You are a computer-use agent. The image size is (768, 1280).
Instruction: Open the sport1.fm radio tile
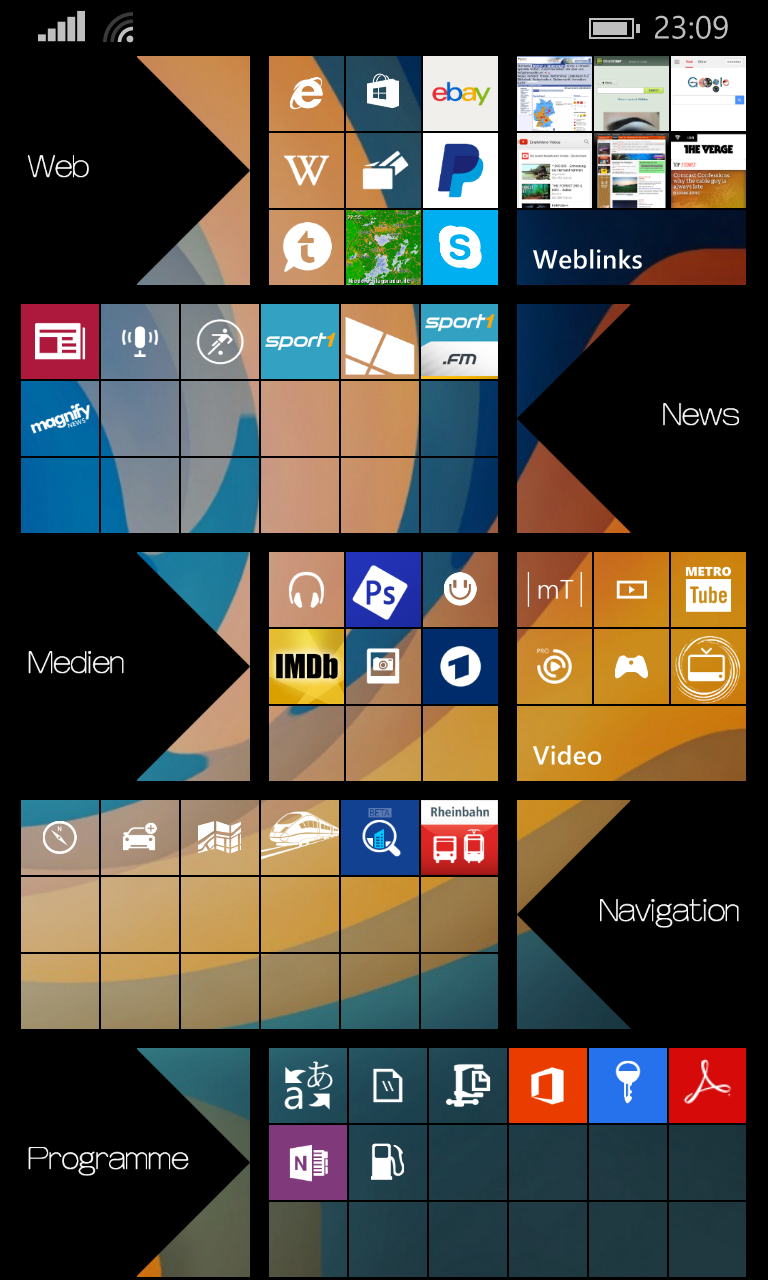pyautogui.click(x=459, y=341)
